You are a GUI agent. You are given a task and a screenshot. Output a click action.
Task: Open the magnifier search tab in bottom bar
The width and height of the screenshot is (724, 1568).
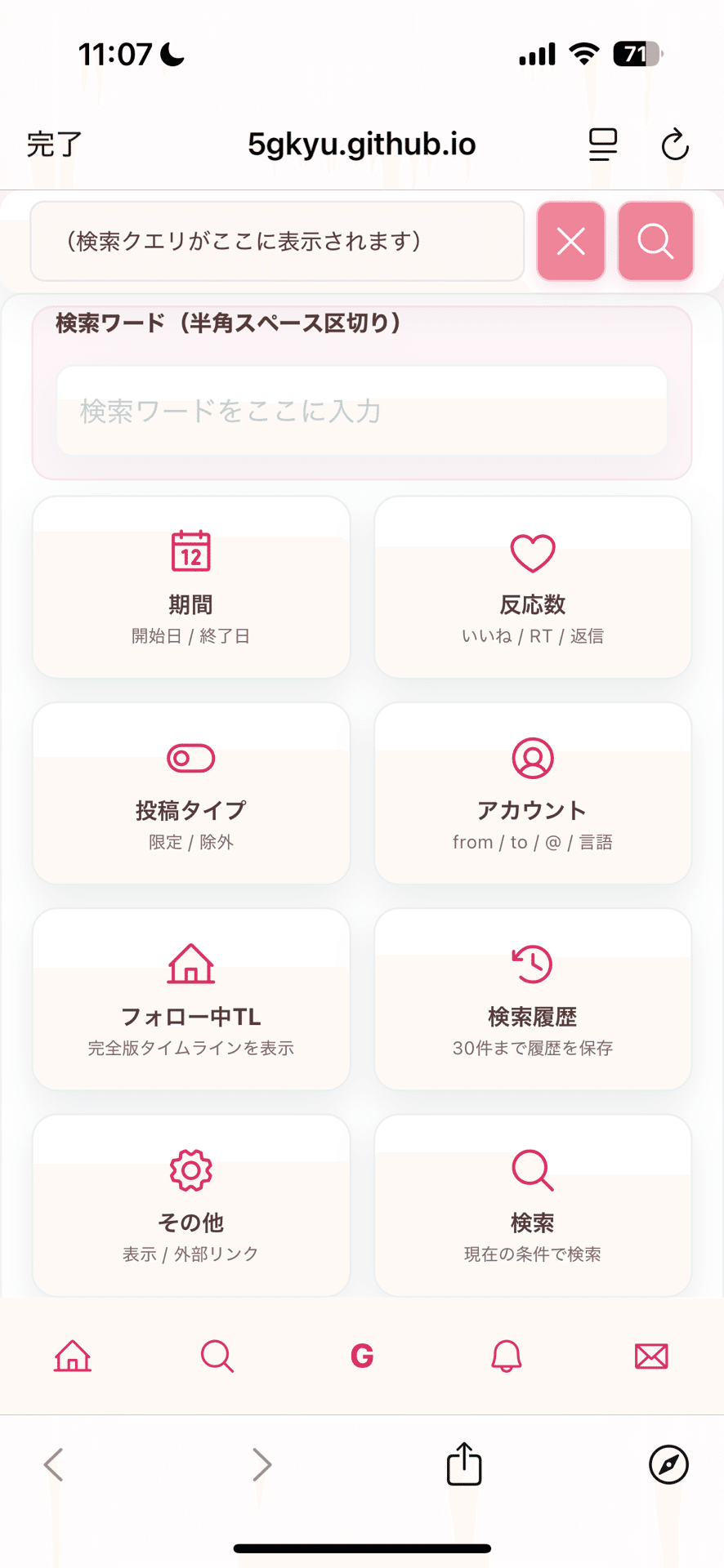pyautogui.click(x=217, y=1356)
